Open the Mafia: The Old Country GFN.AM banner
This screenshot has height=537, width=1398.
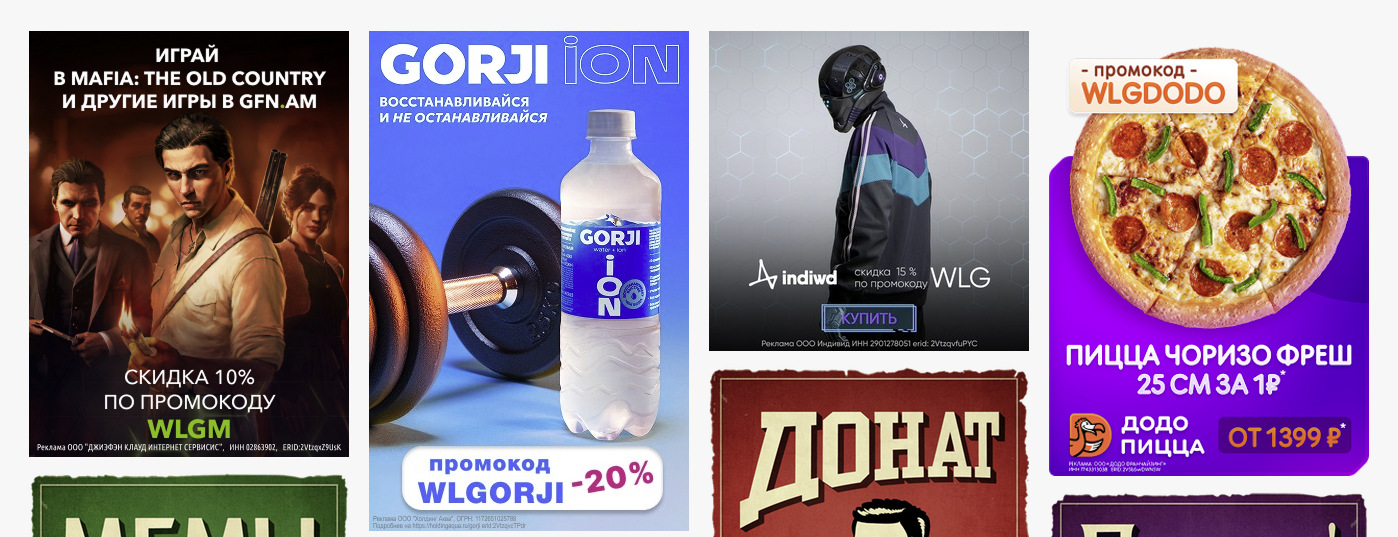pyautogui.click(x=189, y=244)
